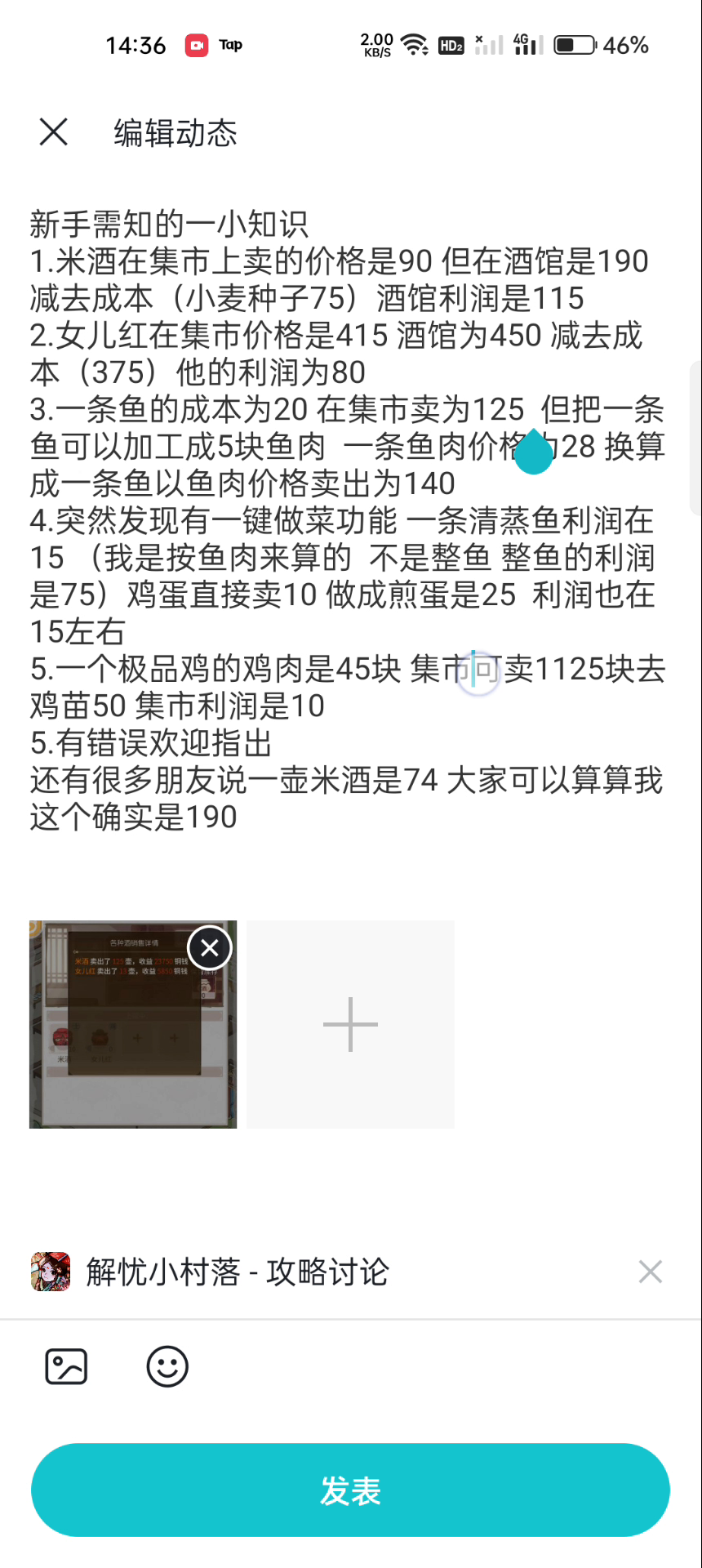Viewport: 702px width, 1568px height.
Task: Close the post editor
Action: [54, 131]
